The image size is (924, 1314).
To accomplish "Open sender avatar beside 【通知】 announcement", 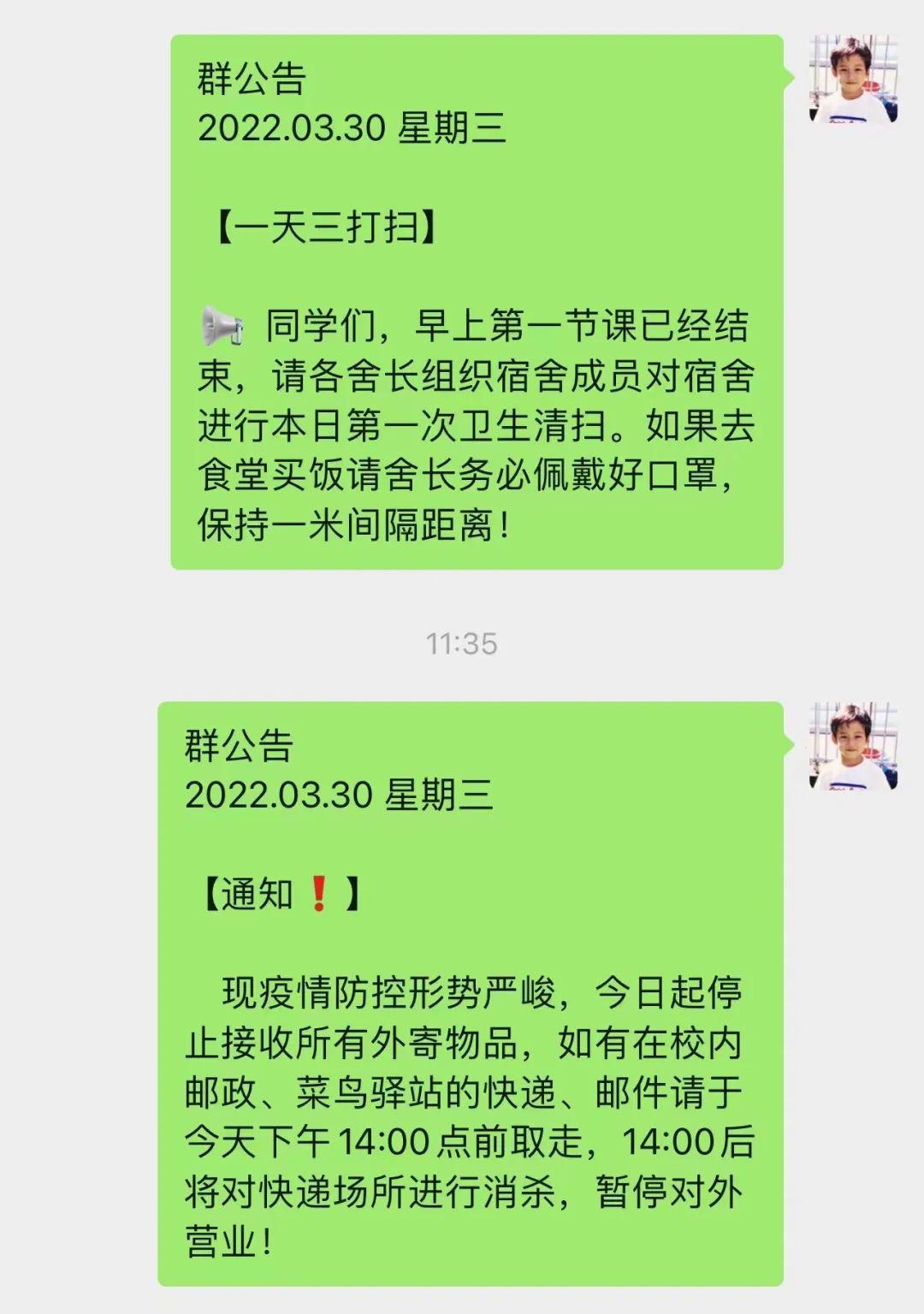I will pyautogui.click(x=853, y=746).
